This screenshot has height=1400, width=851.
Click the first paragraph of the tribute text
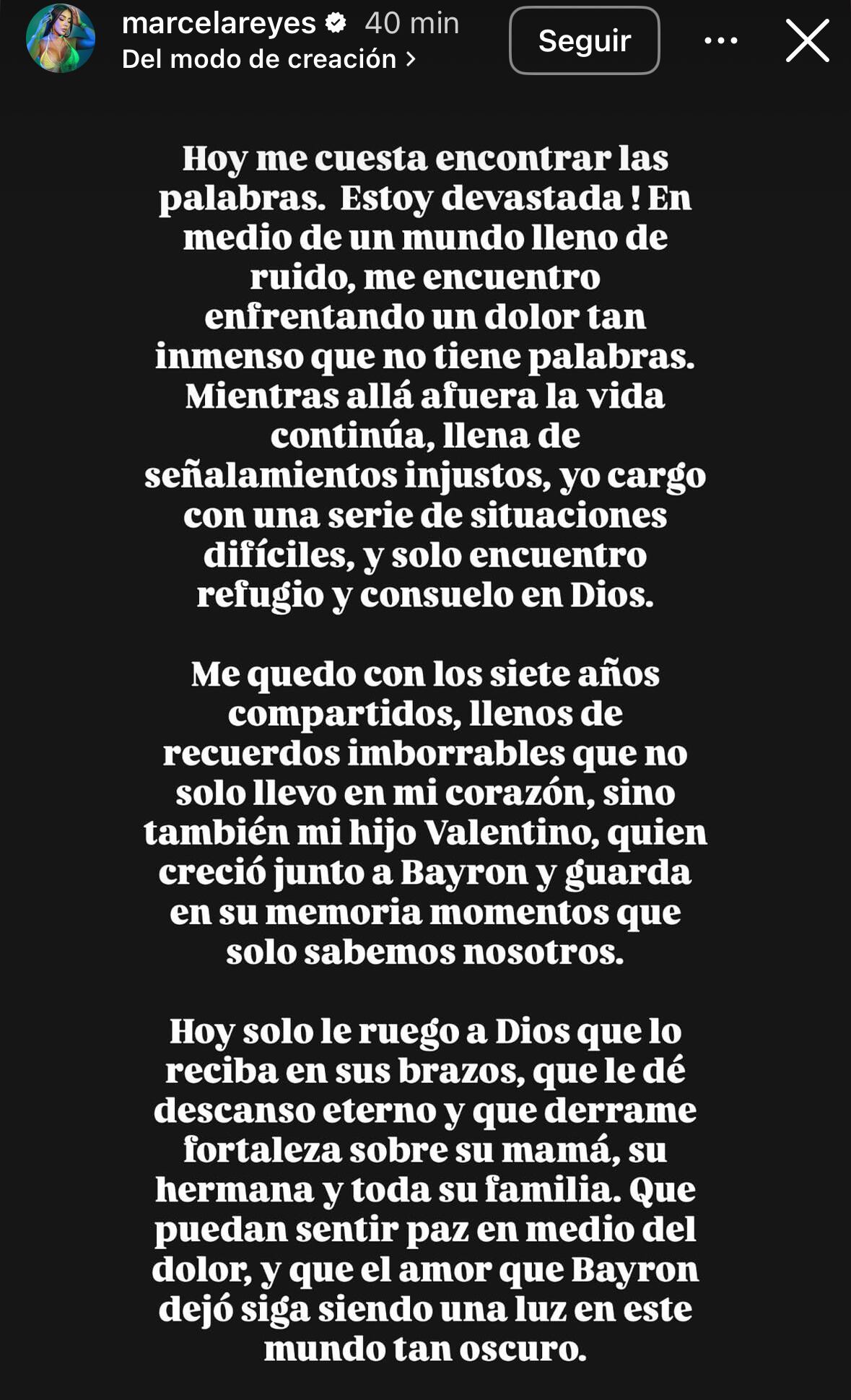pos(426,375)
